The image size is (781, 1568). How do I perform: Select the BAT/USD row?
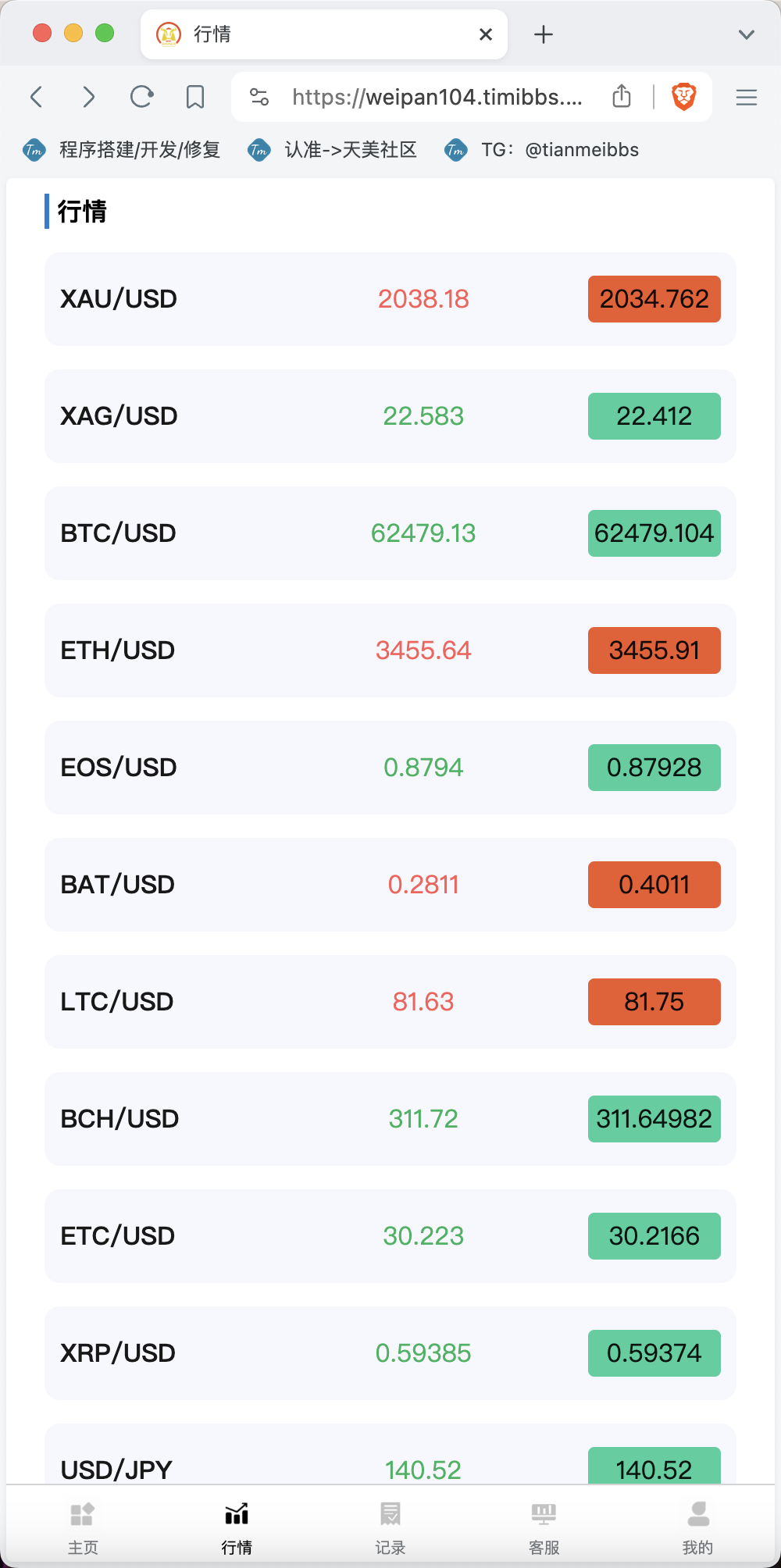[390, 885]
